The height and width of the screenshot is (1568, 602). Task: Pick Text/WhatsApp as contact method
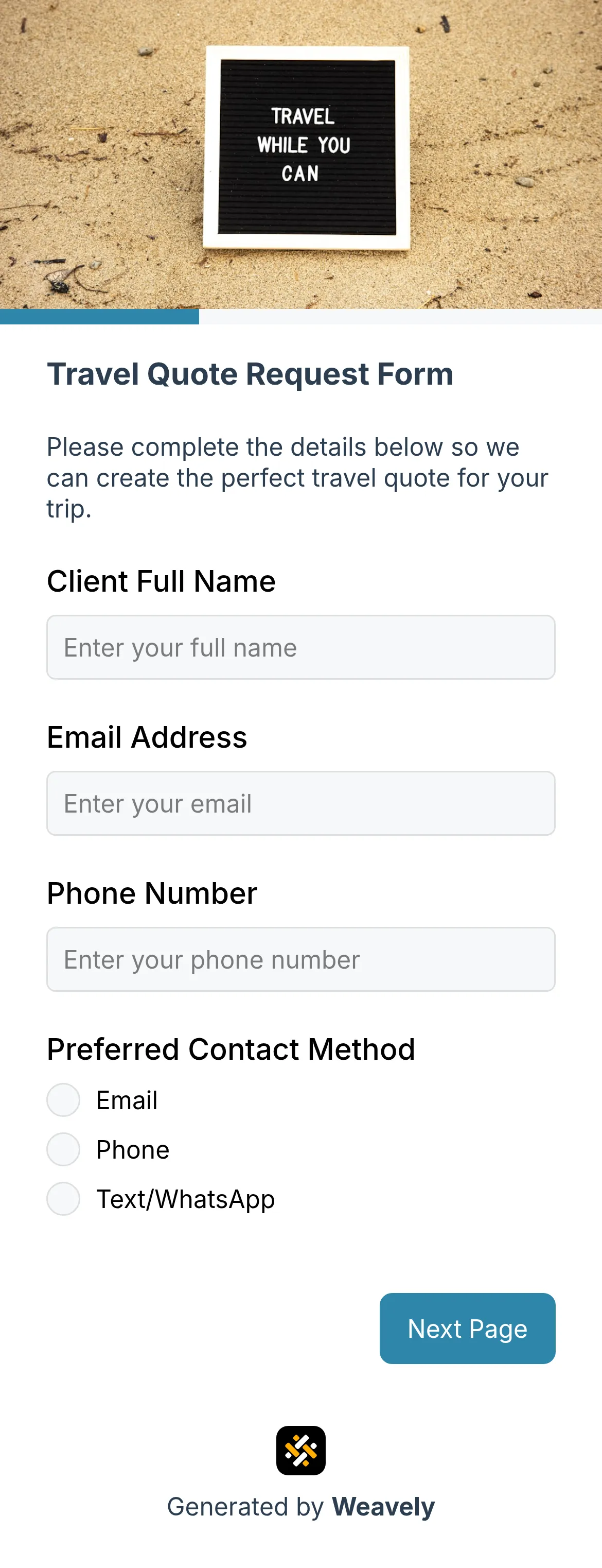[x=63, y=1198]
